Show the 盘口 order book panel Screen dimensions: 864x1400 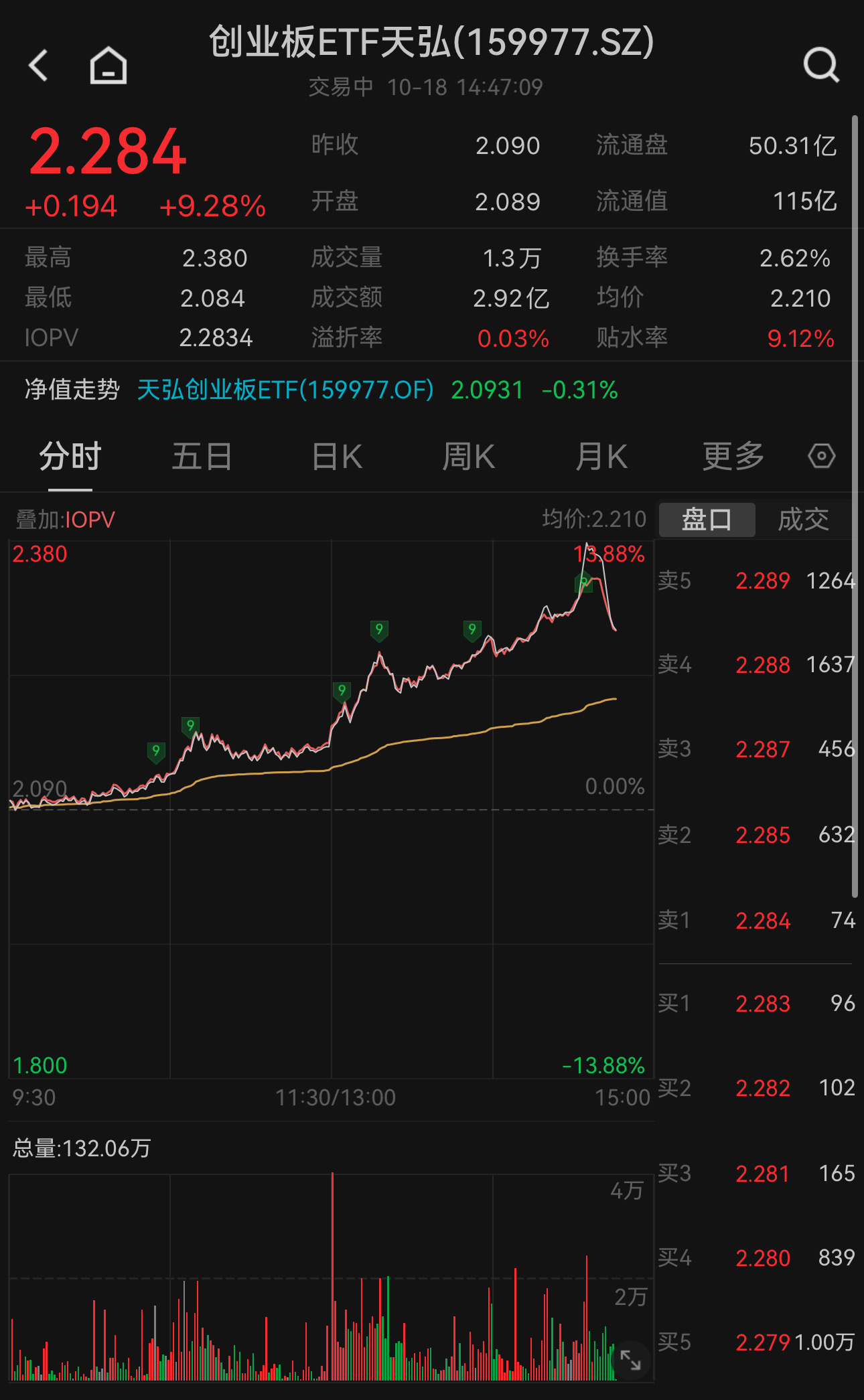click(x=707, y=520)
